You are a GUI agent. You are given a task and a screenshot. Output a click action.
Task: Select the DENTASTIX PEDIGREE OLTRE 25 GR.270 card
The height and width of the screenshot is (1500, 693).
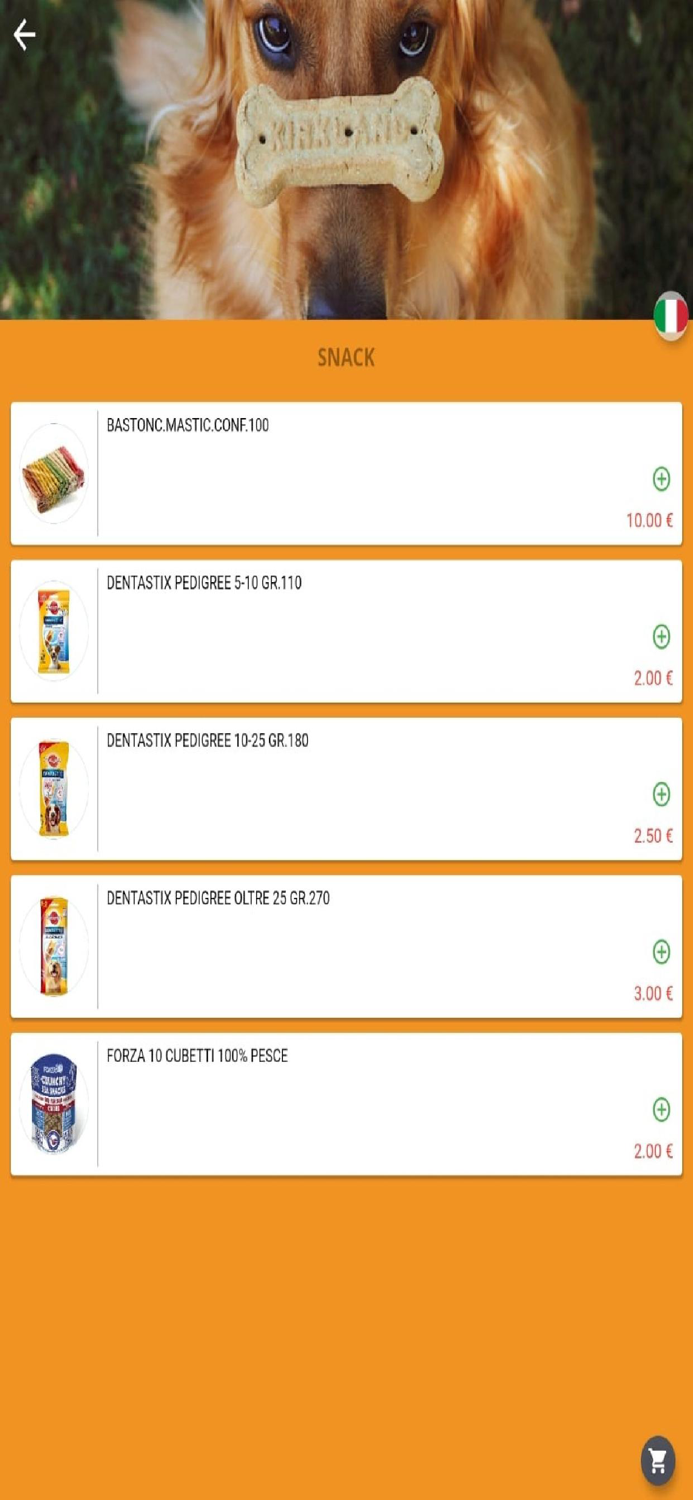[346, 946]
